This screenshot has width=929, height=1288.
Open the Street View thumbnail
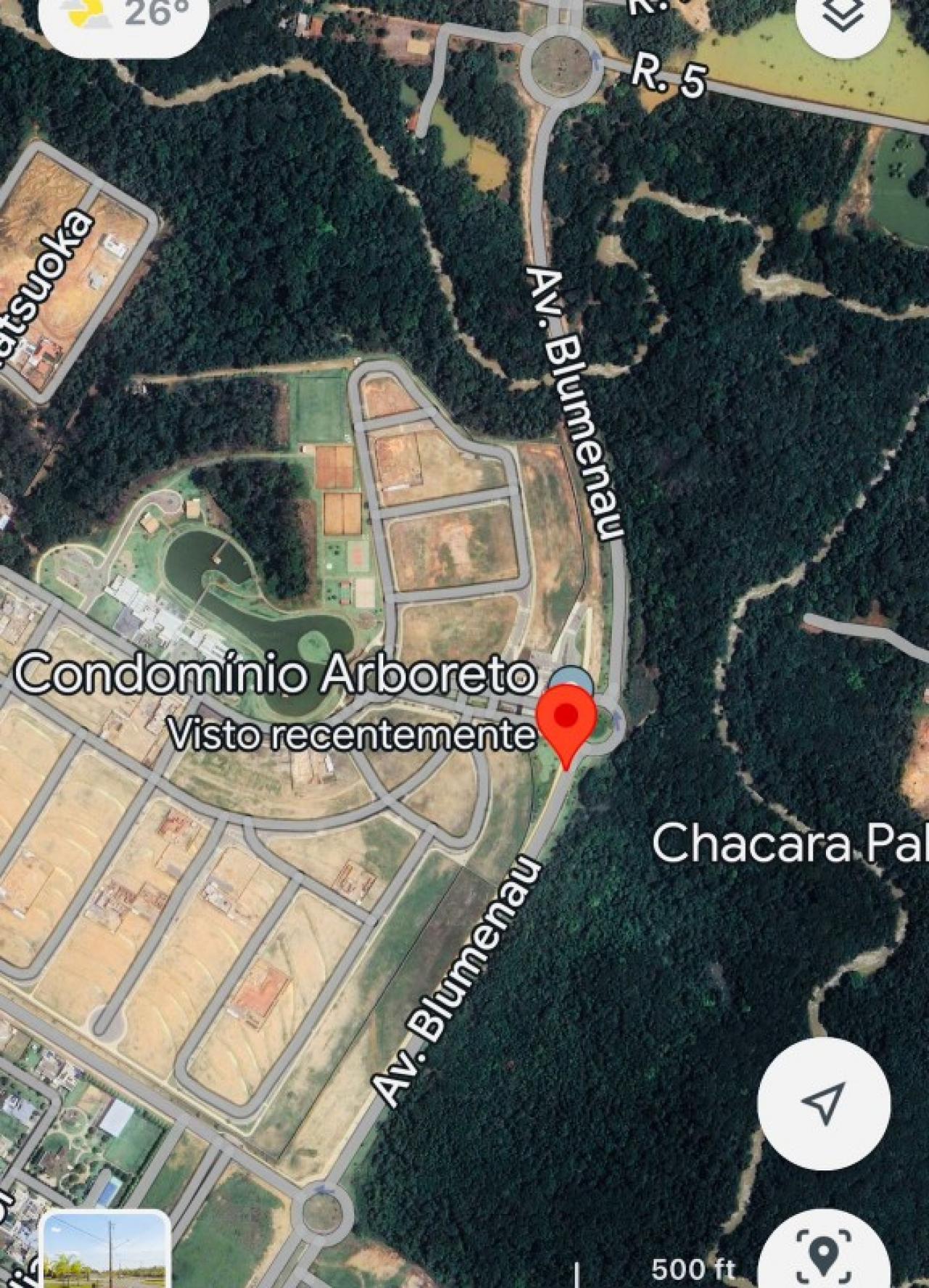(107, 1252)
